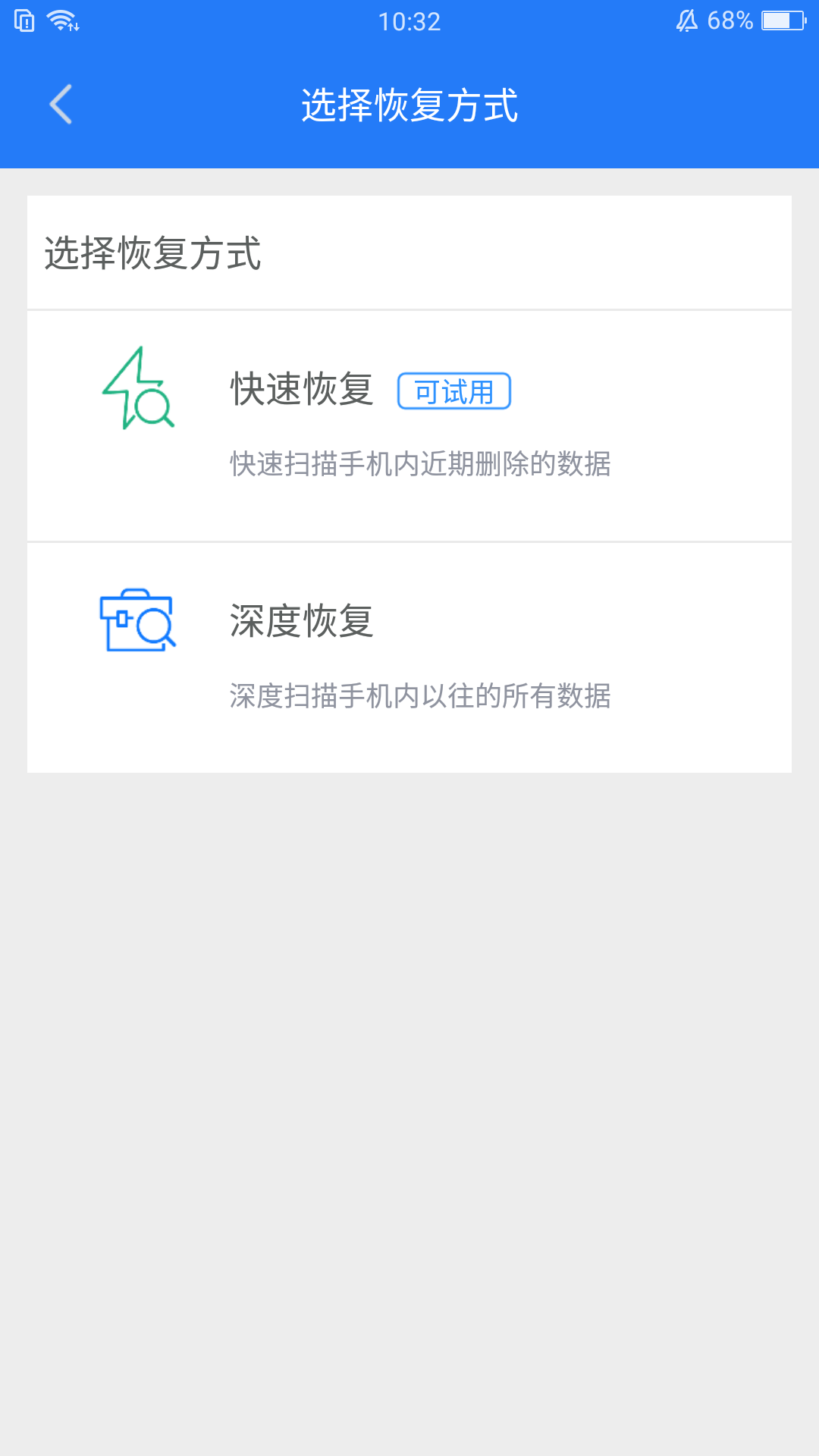Viewport: 819px width, 1456px height.
Task: Click the 选择恢复方式 section heading
Action: [152, 253]
